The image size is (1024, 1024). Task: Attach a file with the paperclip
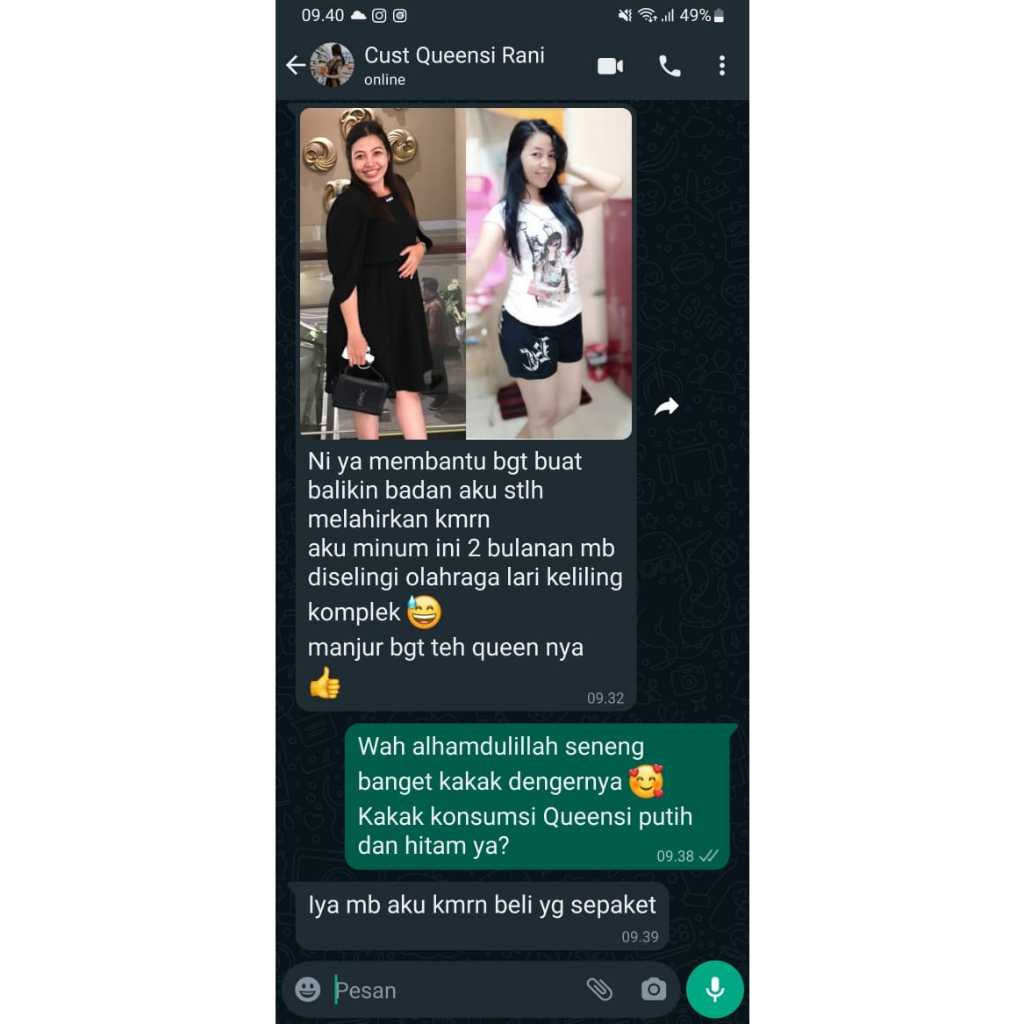pos(599,990)
